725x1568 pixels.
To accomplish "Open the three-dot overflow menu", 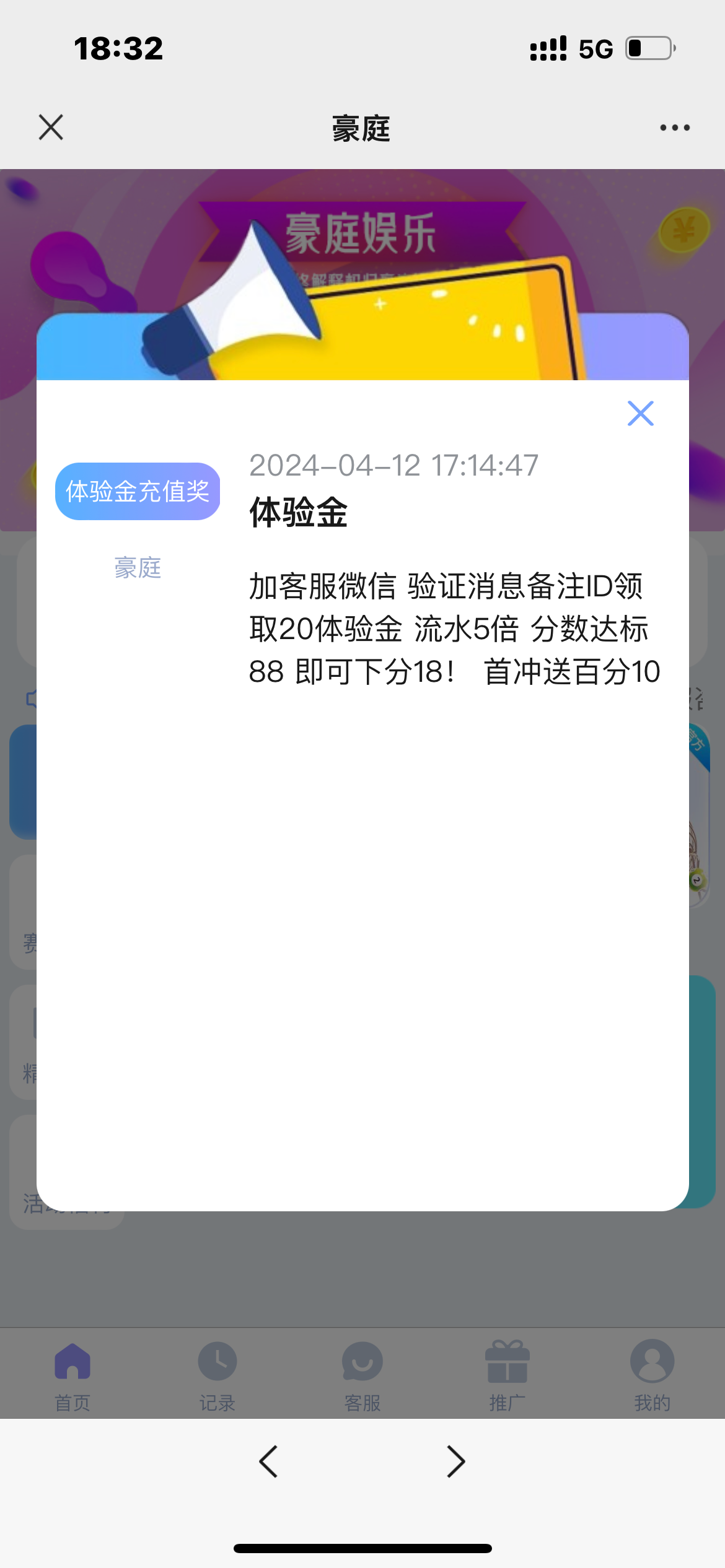I will point(674,128).
